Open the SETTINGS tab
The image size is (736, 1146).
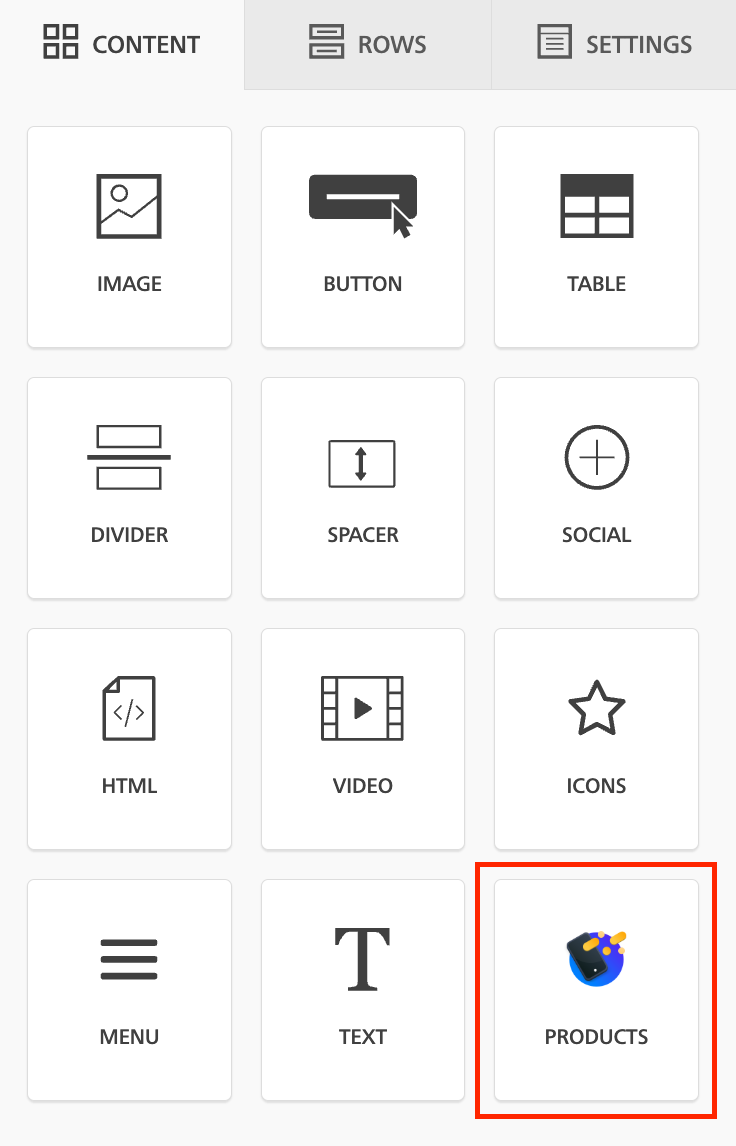(x=614, y=44)
